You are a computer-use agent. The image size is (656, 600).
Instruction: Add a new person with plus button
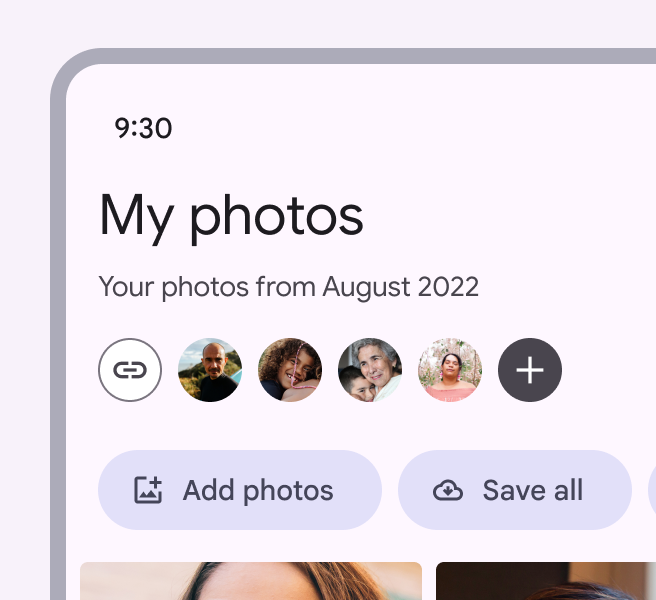pyautogui.click(x=530, y=370)
